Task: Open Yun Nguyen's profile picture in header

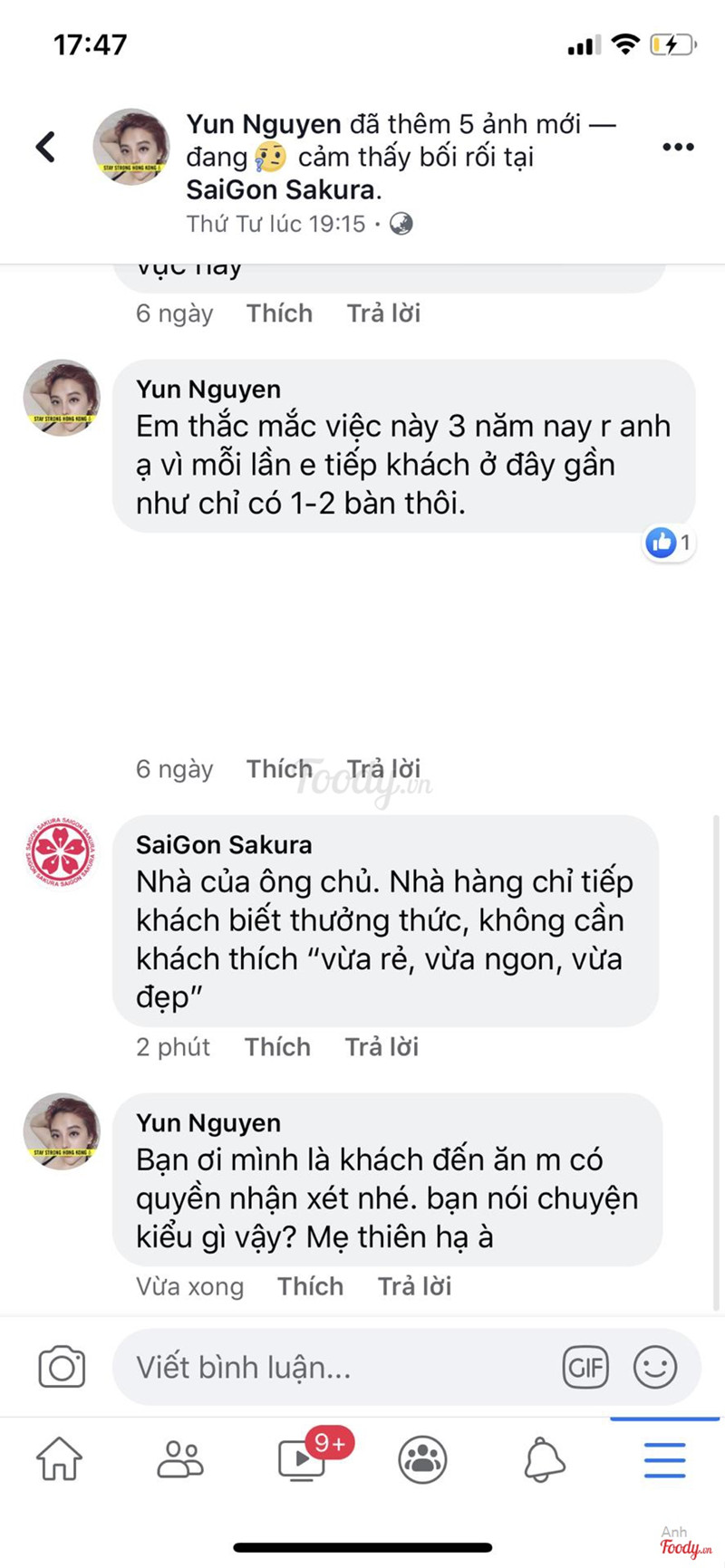Action: [131, 147]
